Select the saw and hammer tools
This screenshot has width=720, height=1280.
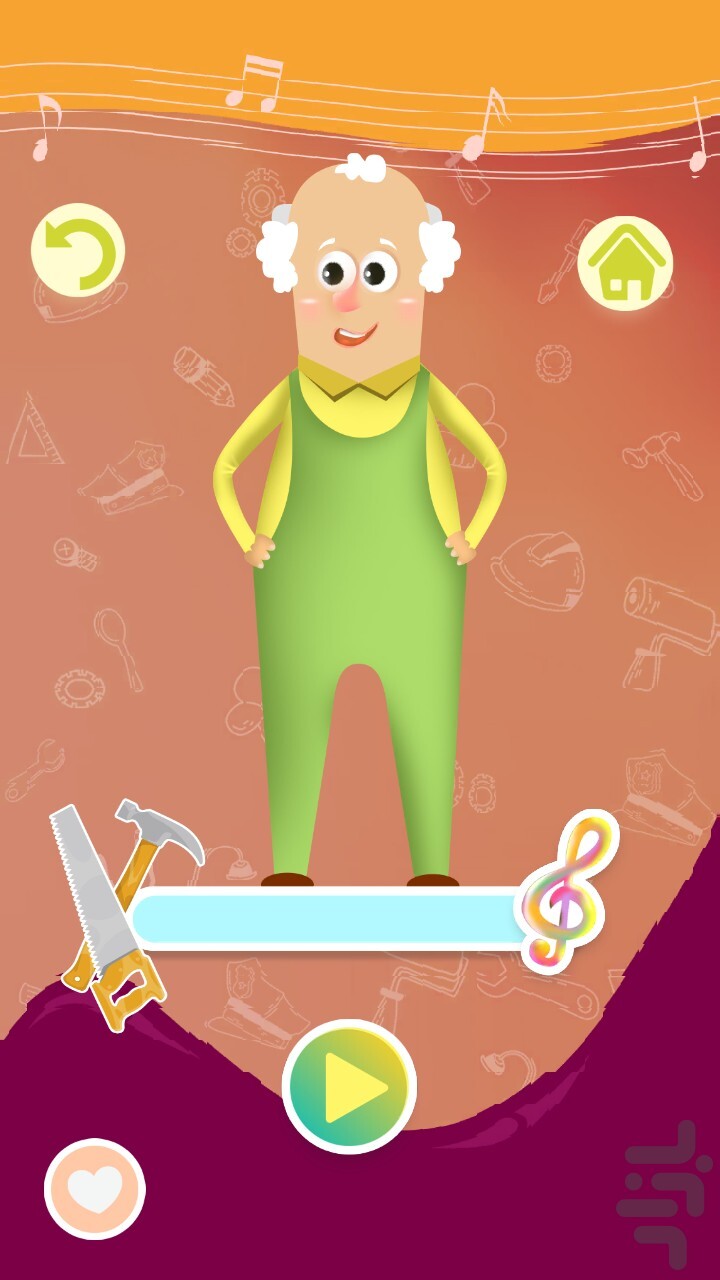118,910
